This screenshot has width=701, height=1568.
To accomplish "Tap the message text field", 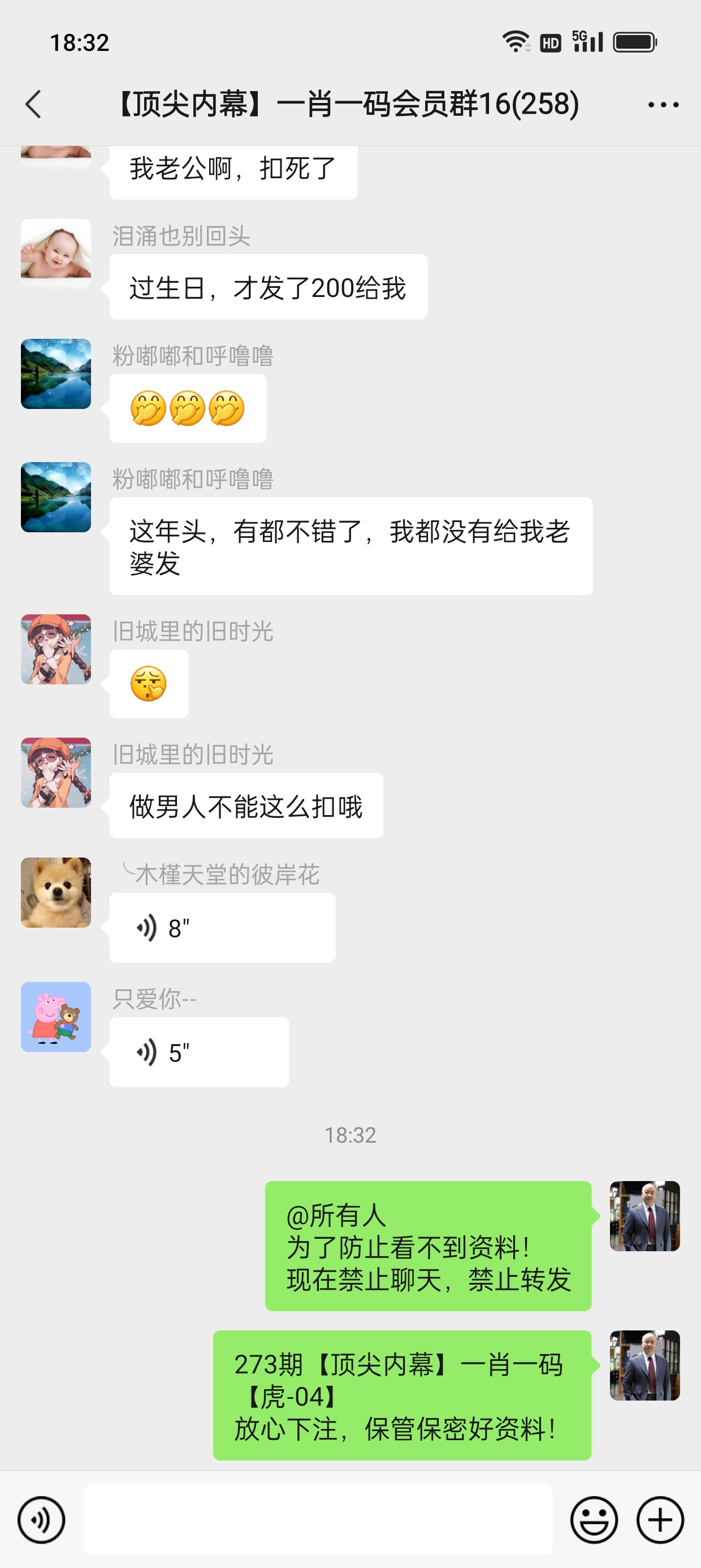I will pyautogui.click(x=318, y=1520).
